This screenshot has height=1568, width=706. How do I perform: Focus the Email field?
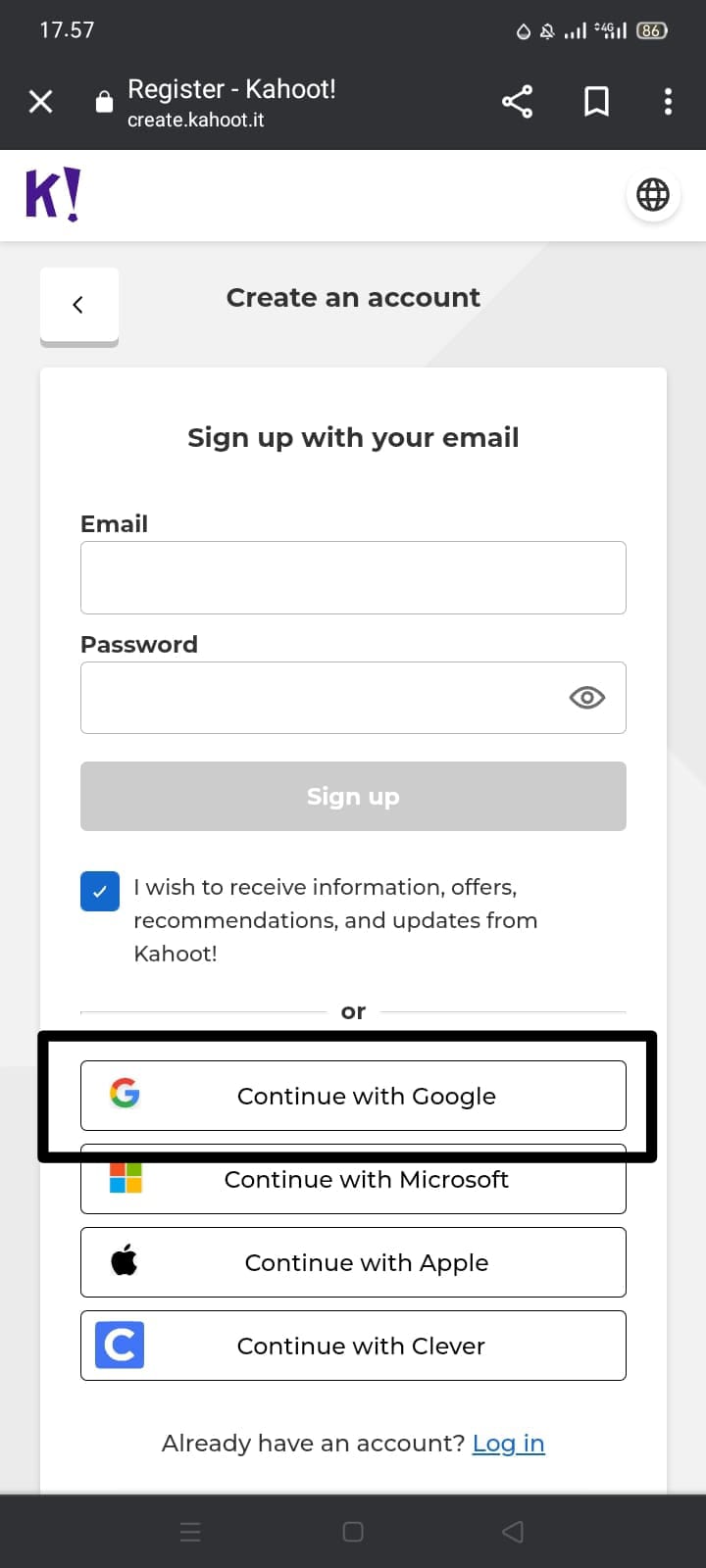[353, 578]
